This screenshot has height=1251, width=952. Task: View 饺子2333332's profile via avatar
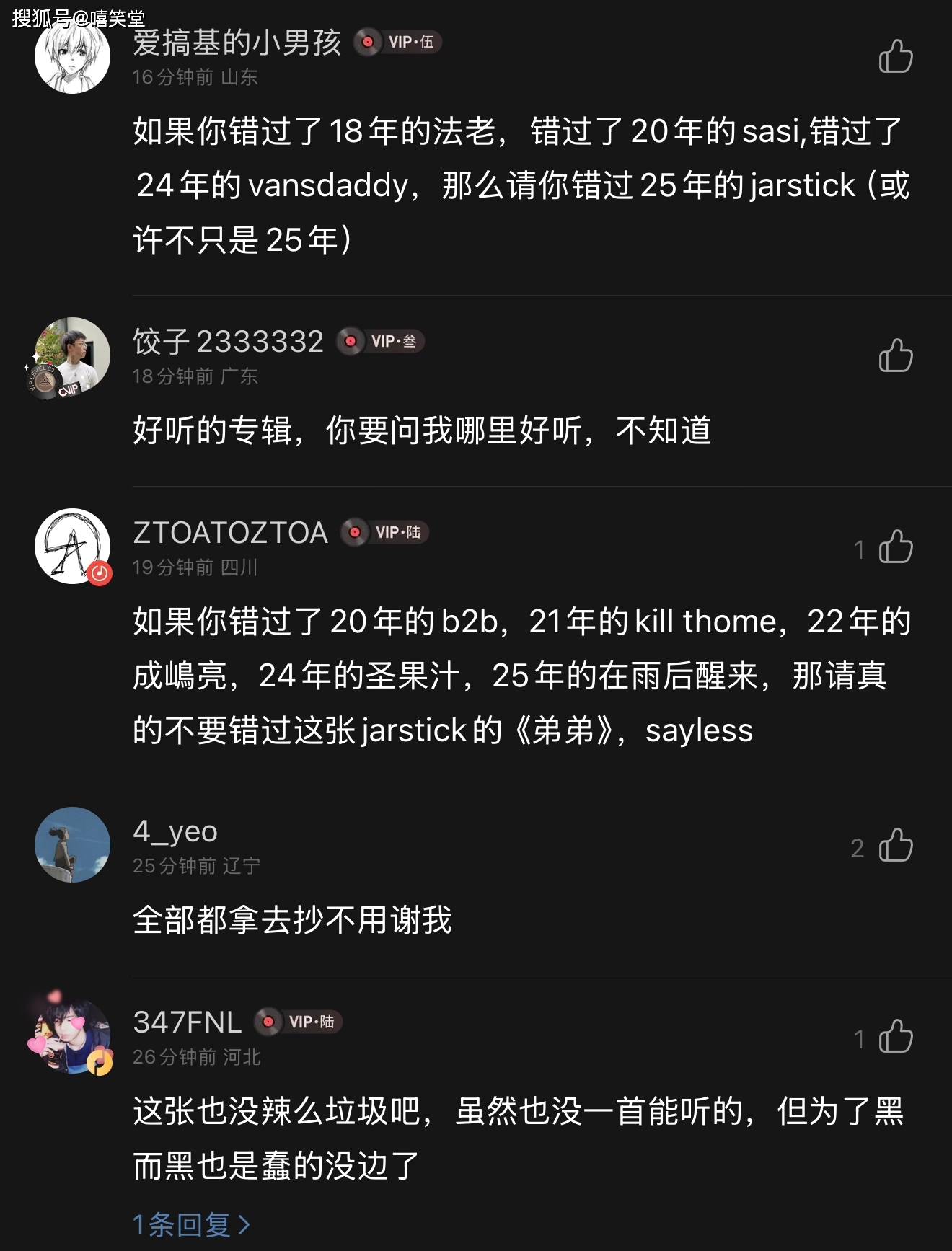coord(72,356)
